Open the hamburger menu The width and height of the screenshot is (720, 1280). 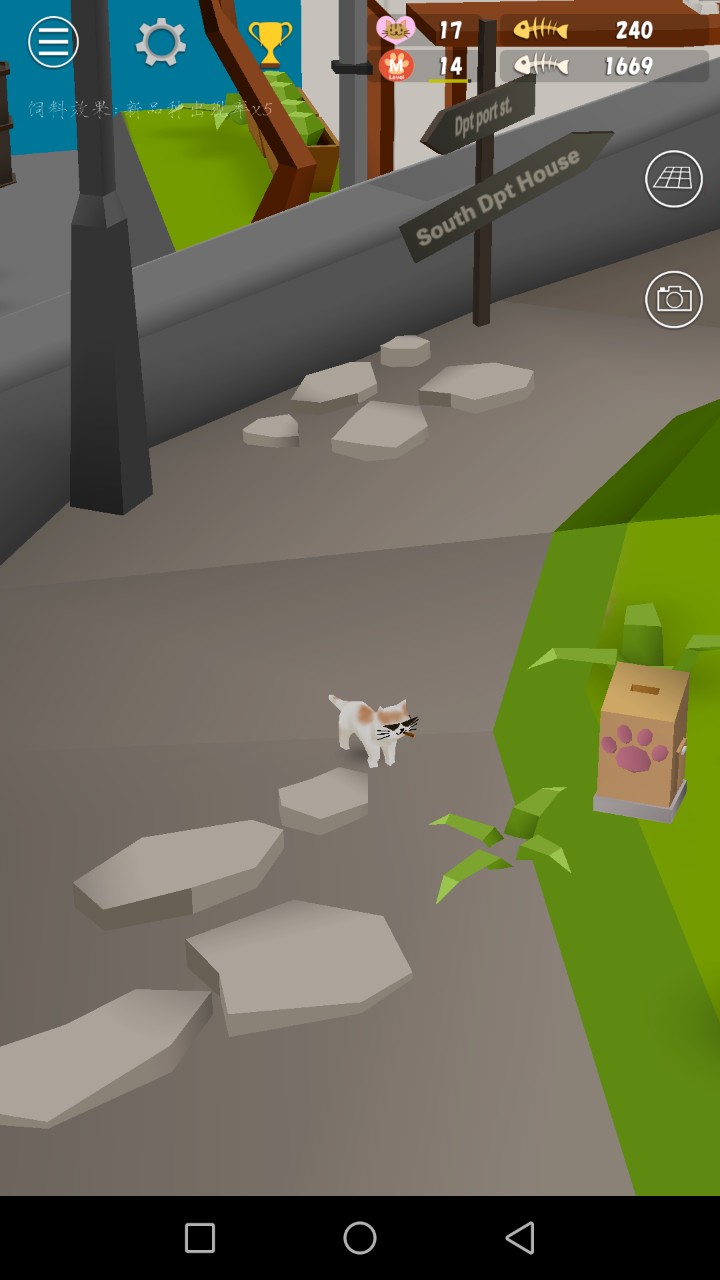click(x=53, y=42)
